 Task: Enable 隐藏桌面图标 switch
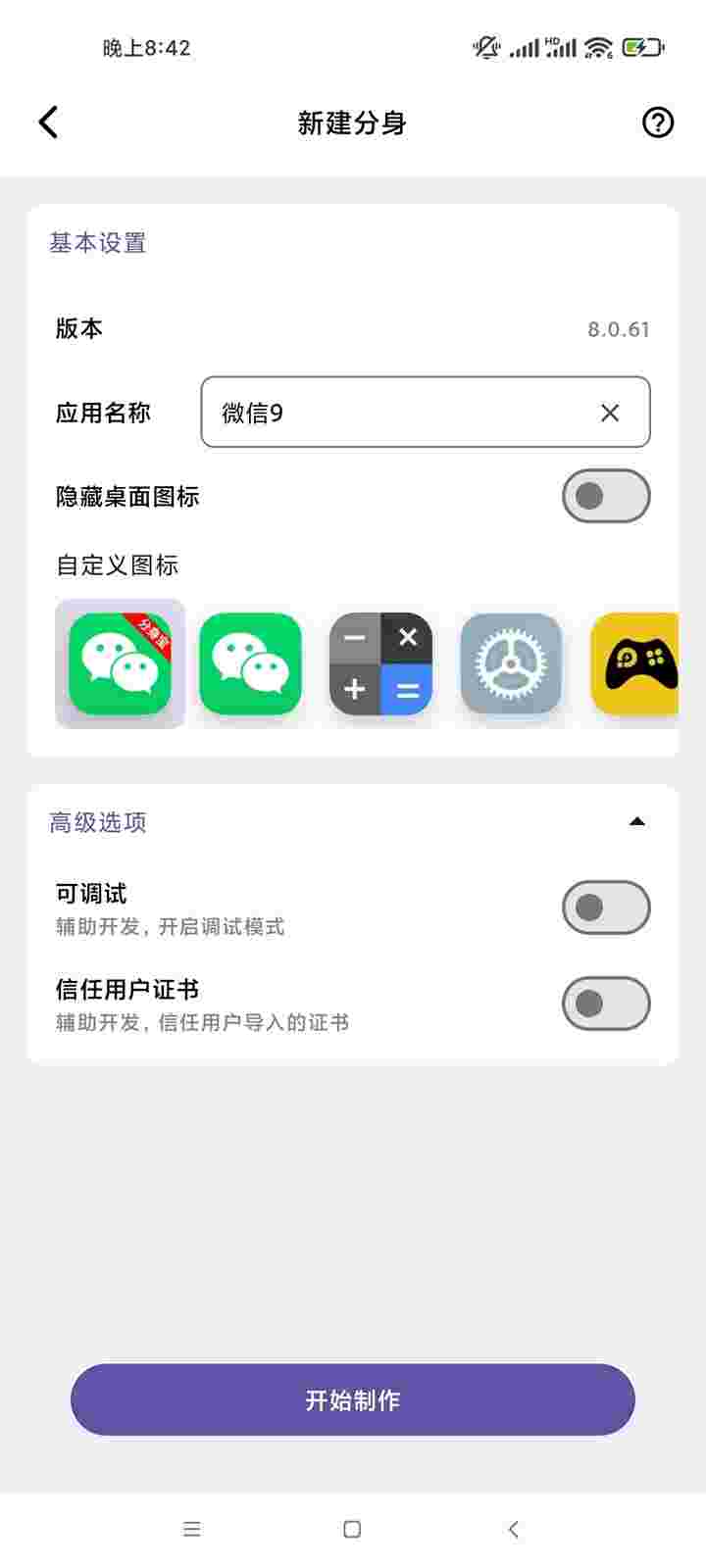pos(605,496)
